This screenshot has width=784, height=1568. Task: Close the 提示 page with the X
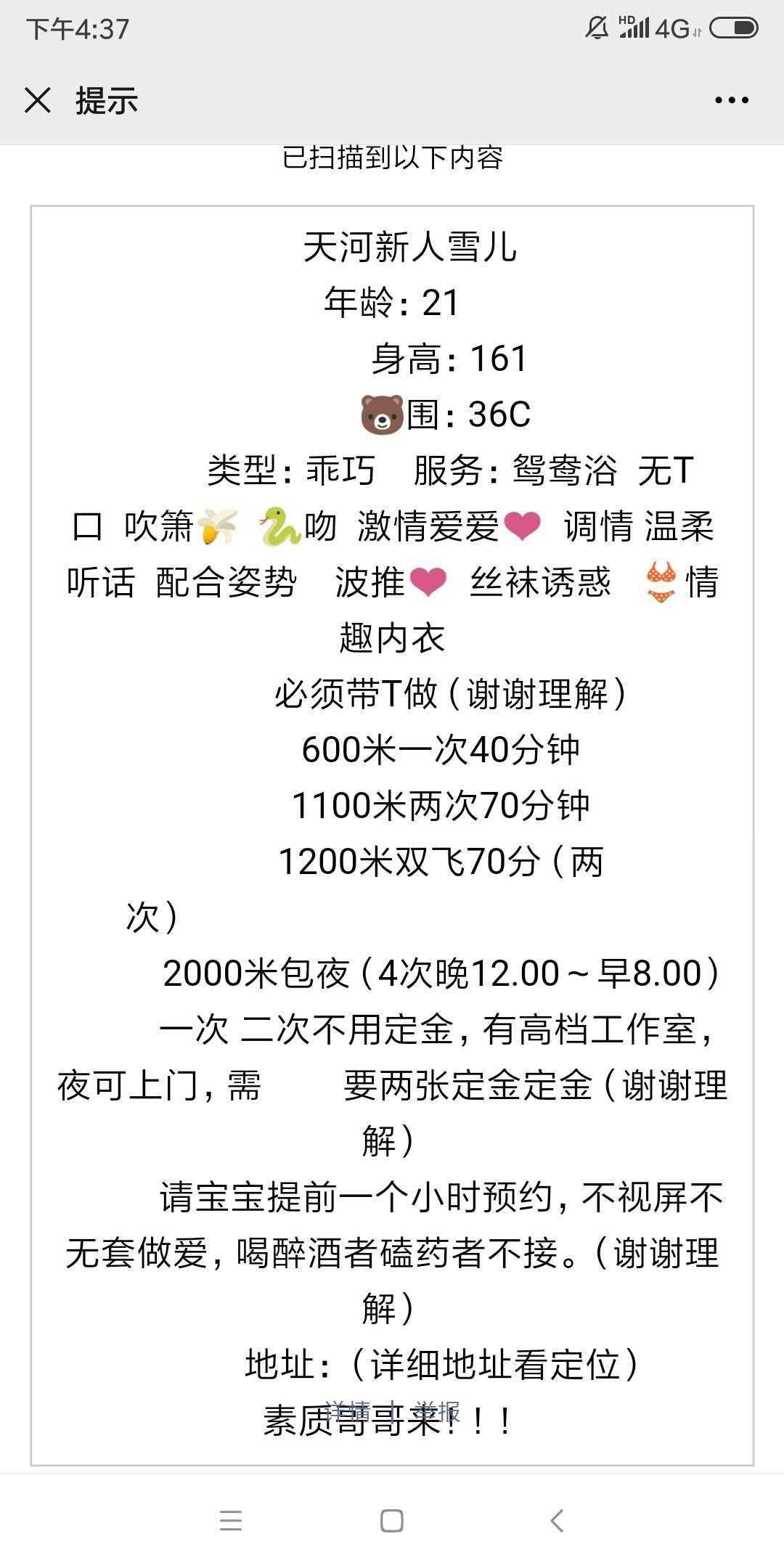tap(38, 100)
